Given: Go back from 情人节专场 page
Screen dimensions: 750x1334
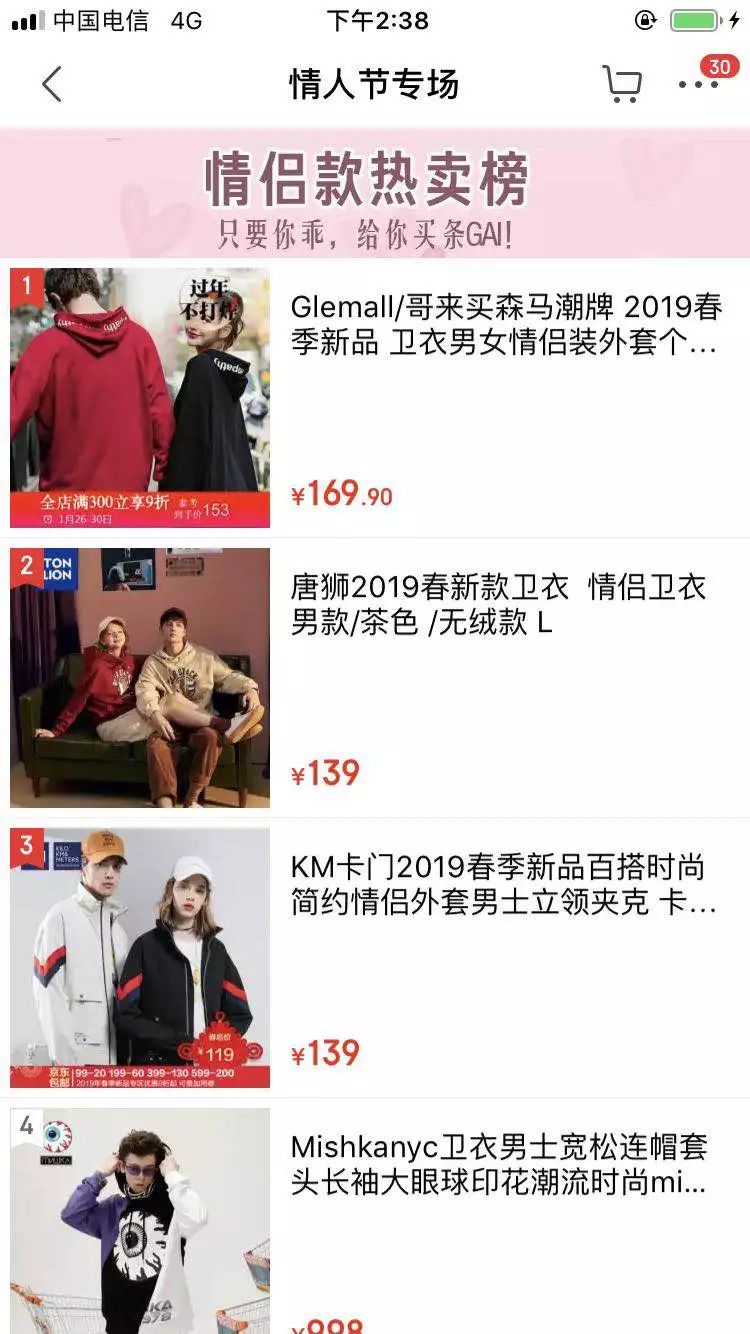Looking at the screenshot, I should click(x=52, y=85).
